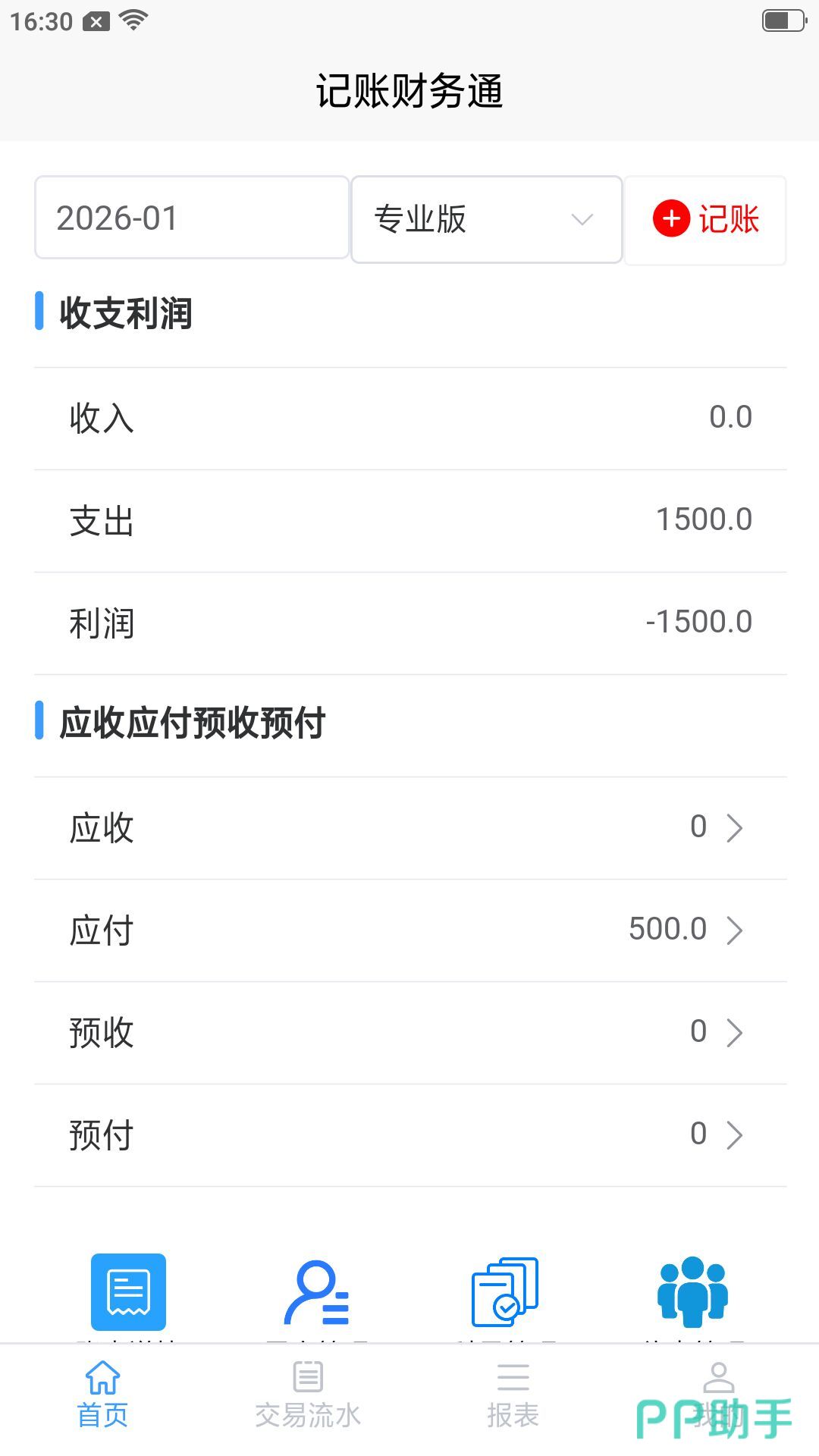The width and height of the screenshot is (819, 1456).
Task: Open the person-with-list shortcut icon
Action: (x=316, y=1291)
